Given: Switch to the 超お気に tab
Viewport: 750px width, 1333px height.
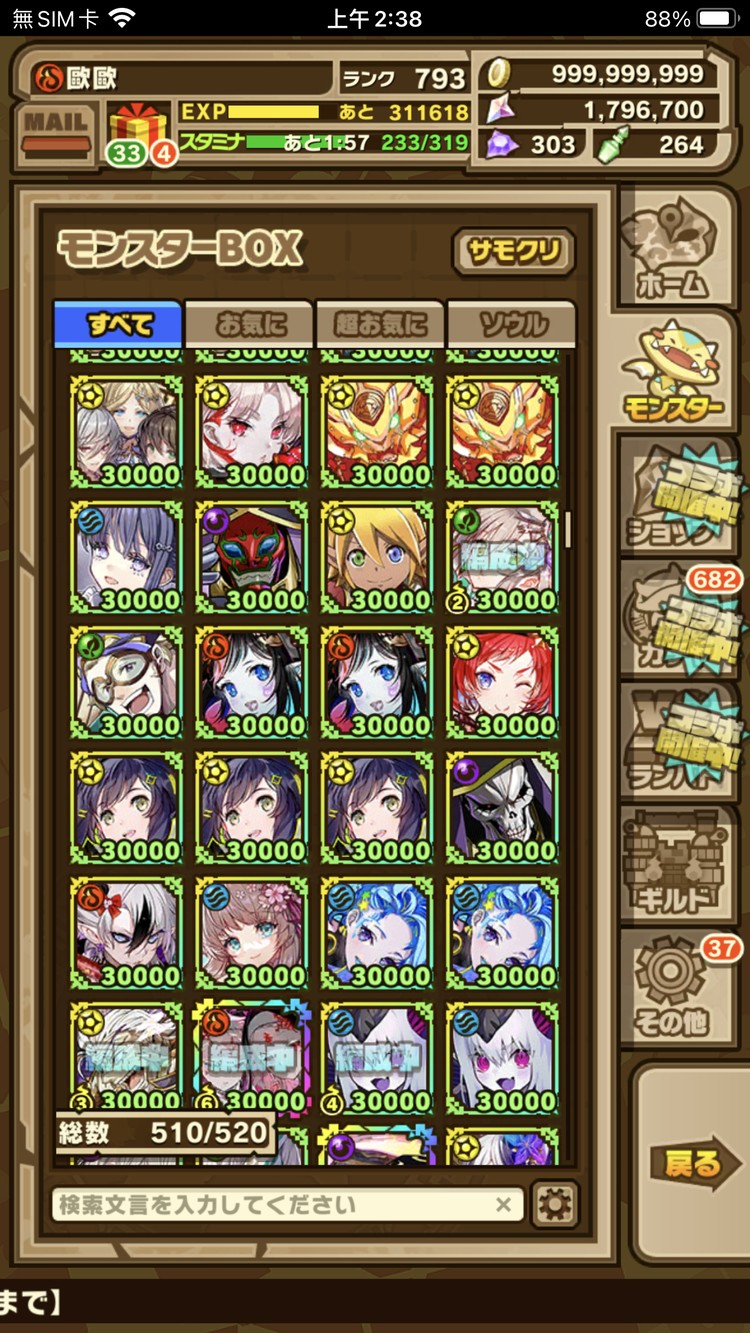Looking at the screenshot, I should [380, 324].
